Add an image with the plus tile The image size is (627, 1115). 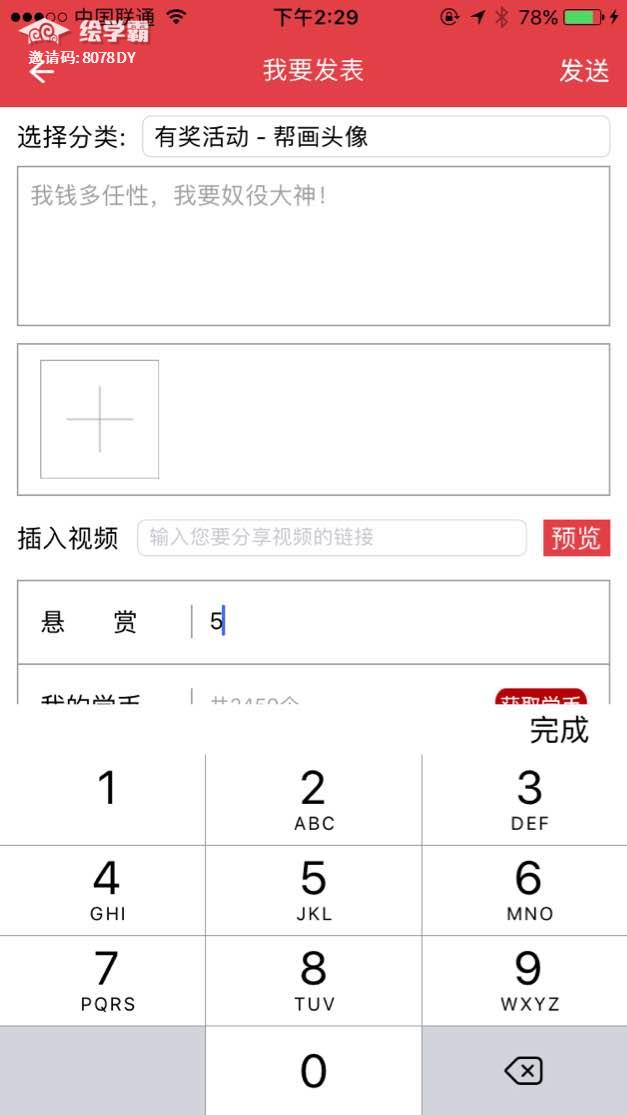coord(99,419)
